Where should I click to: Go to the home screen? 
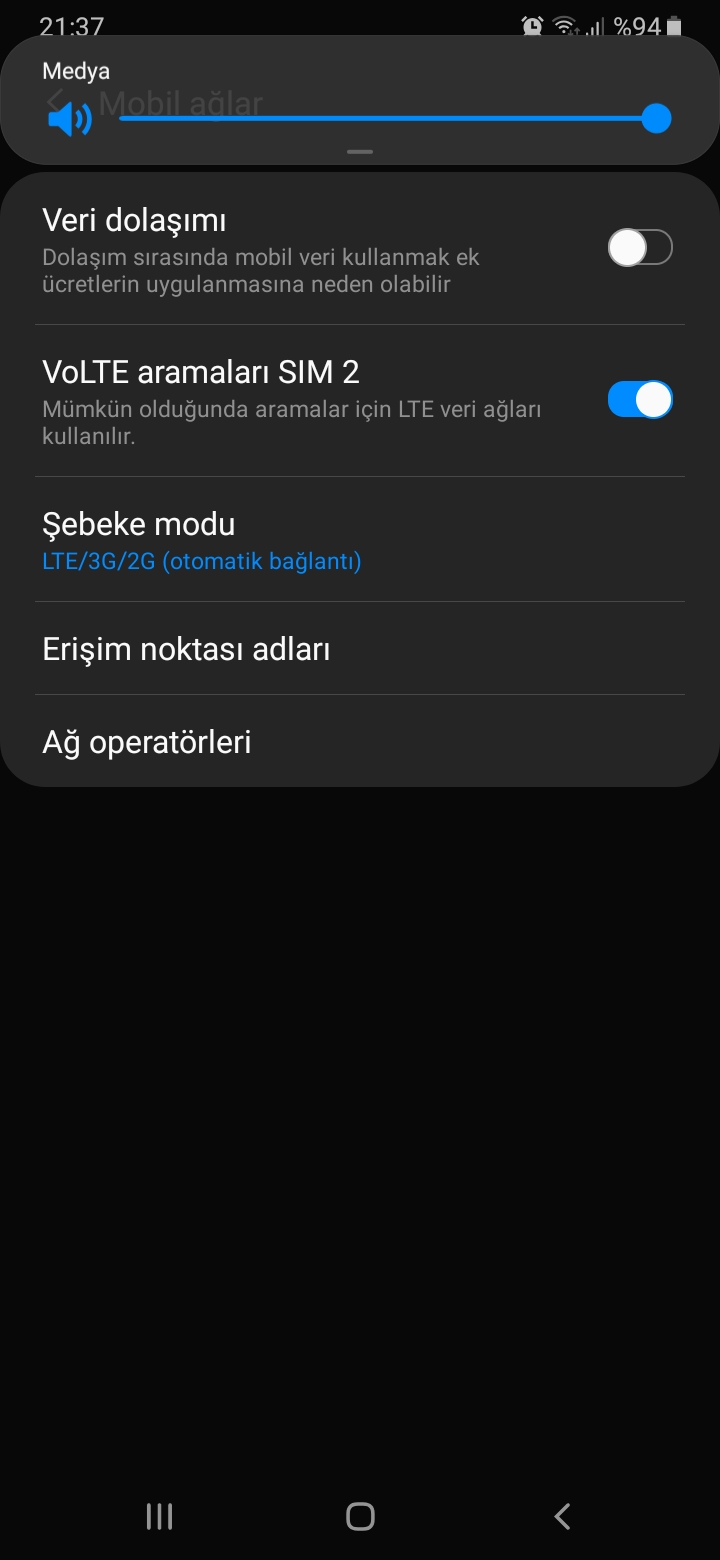tap(360, 1516)
